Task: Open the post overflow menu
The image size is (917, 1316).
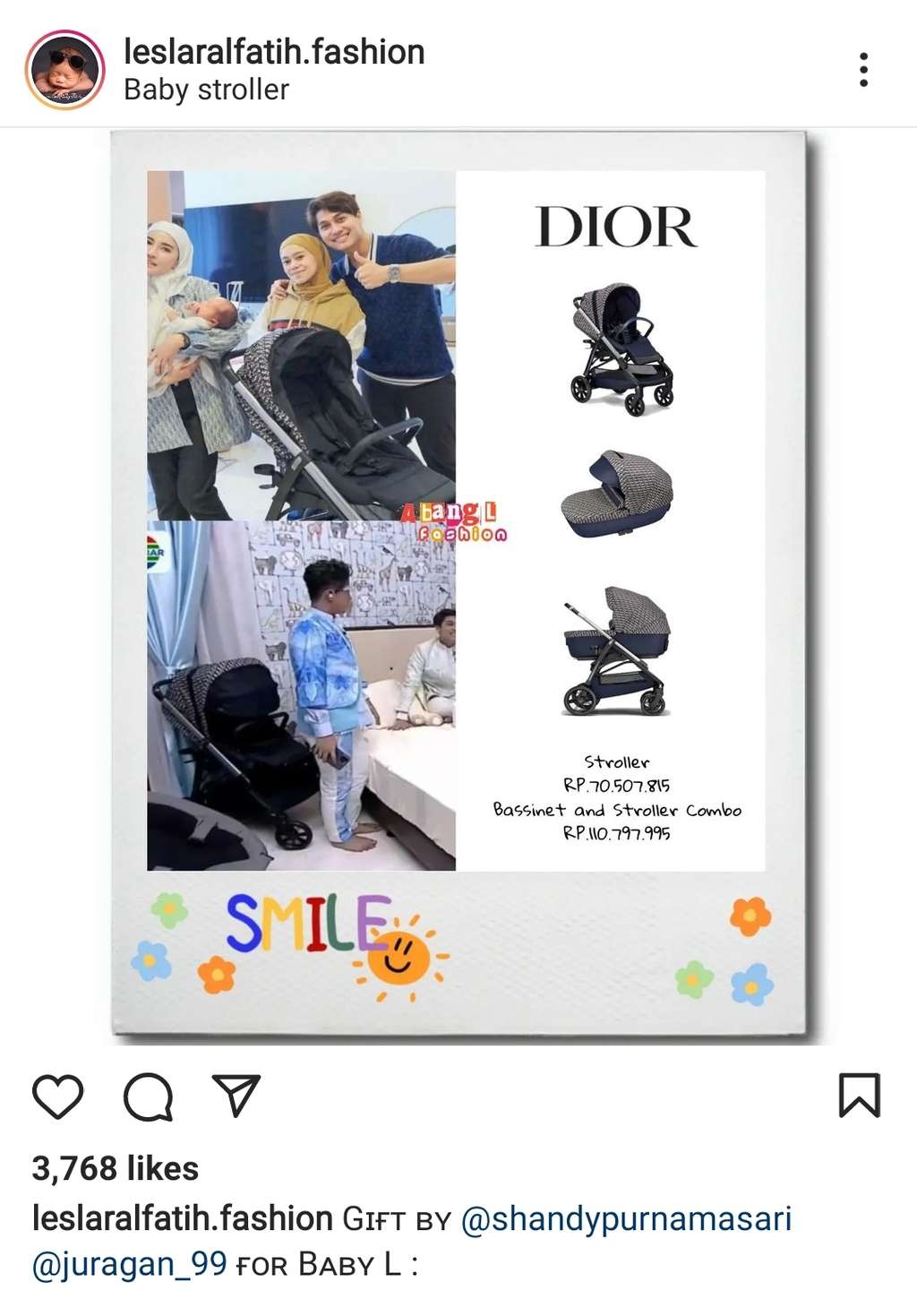Action: [x=863, y=70]
